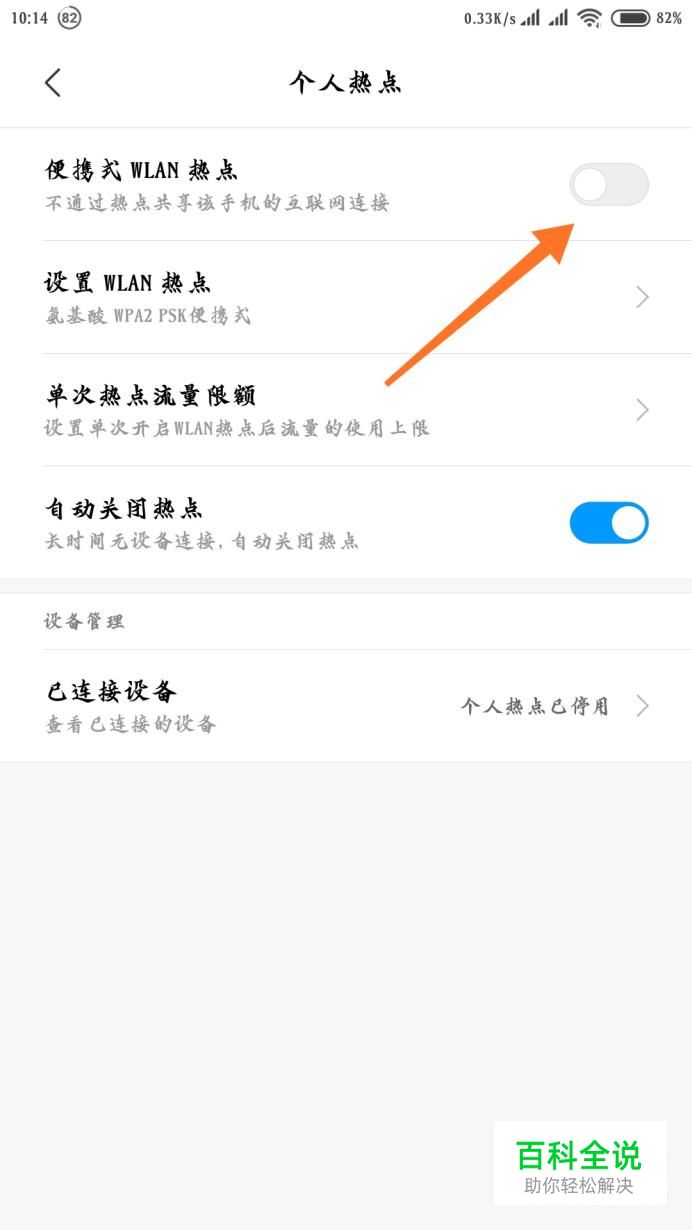The width and height of the screenshot is (692, 1230).
Task: Open 设置 WLAN 热点 settings
Action: coord(346,297)
